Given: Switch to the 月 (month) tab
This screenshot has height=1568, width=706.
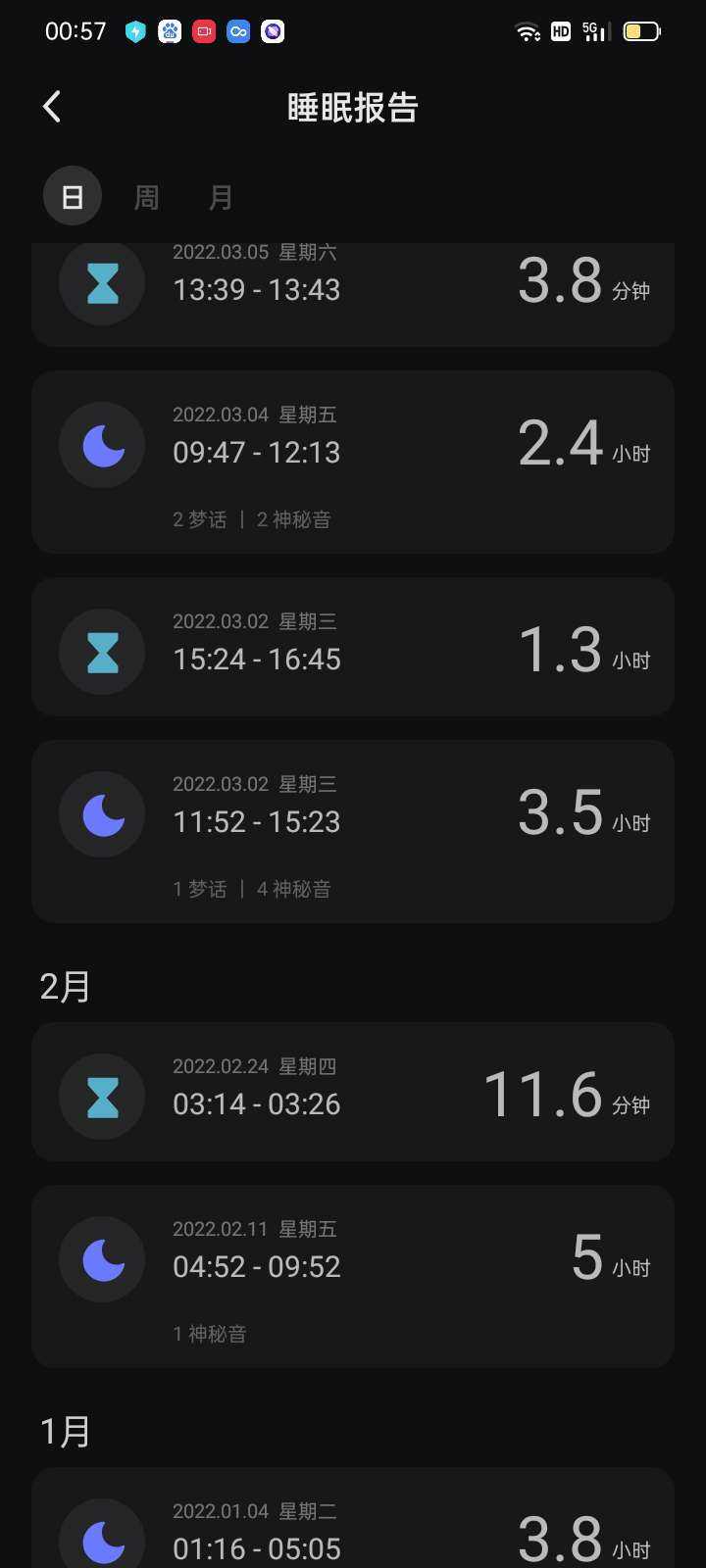Looking at the screenshot, I should (221, 197).
